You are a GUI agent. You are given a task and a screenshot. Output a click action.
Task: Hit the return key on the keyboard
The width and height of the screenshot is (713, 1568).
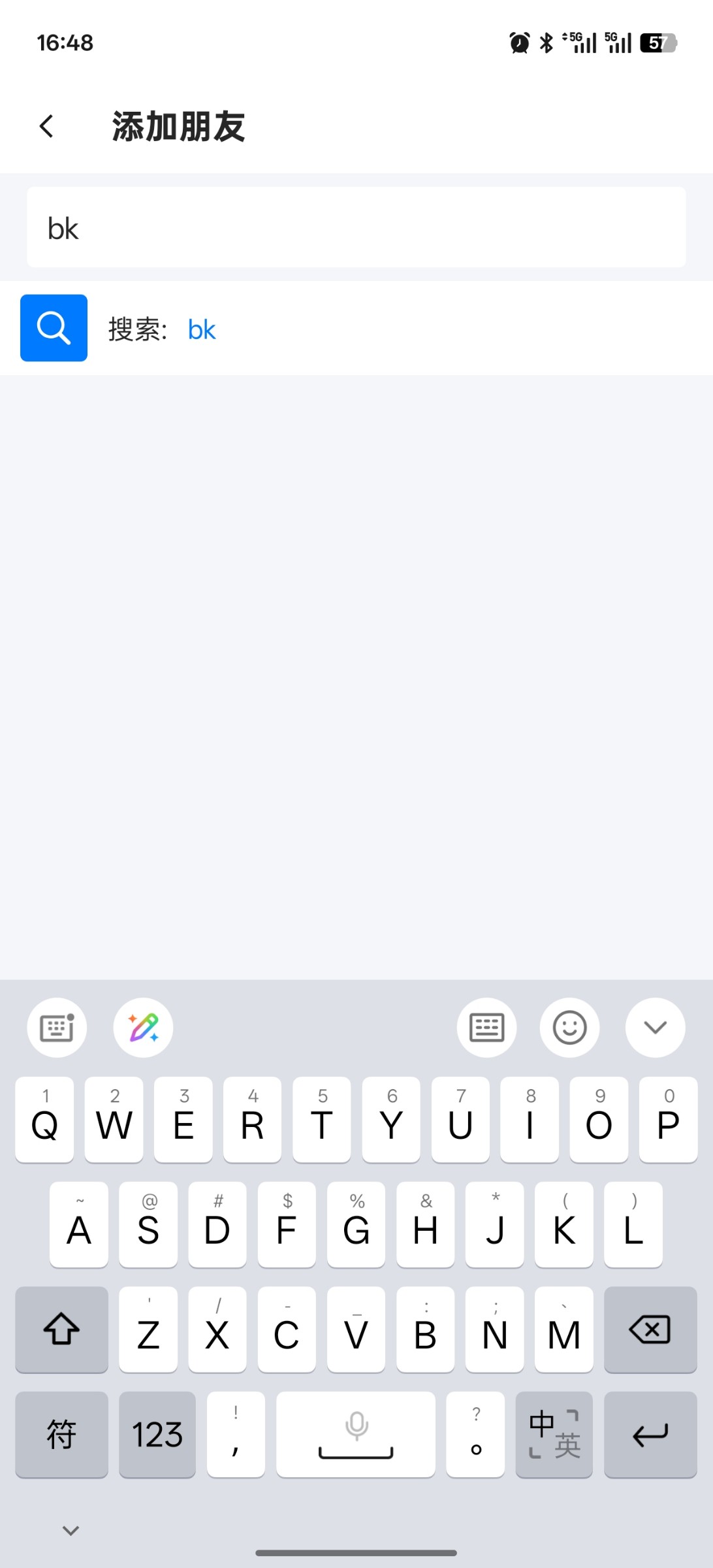point(650,1435)
